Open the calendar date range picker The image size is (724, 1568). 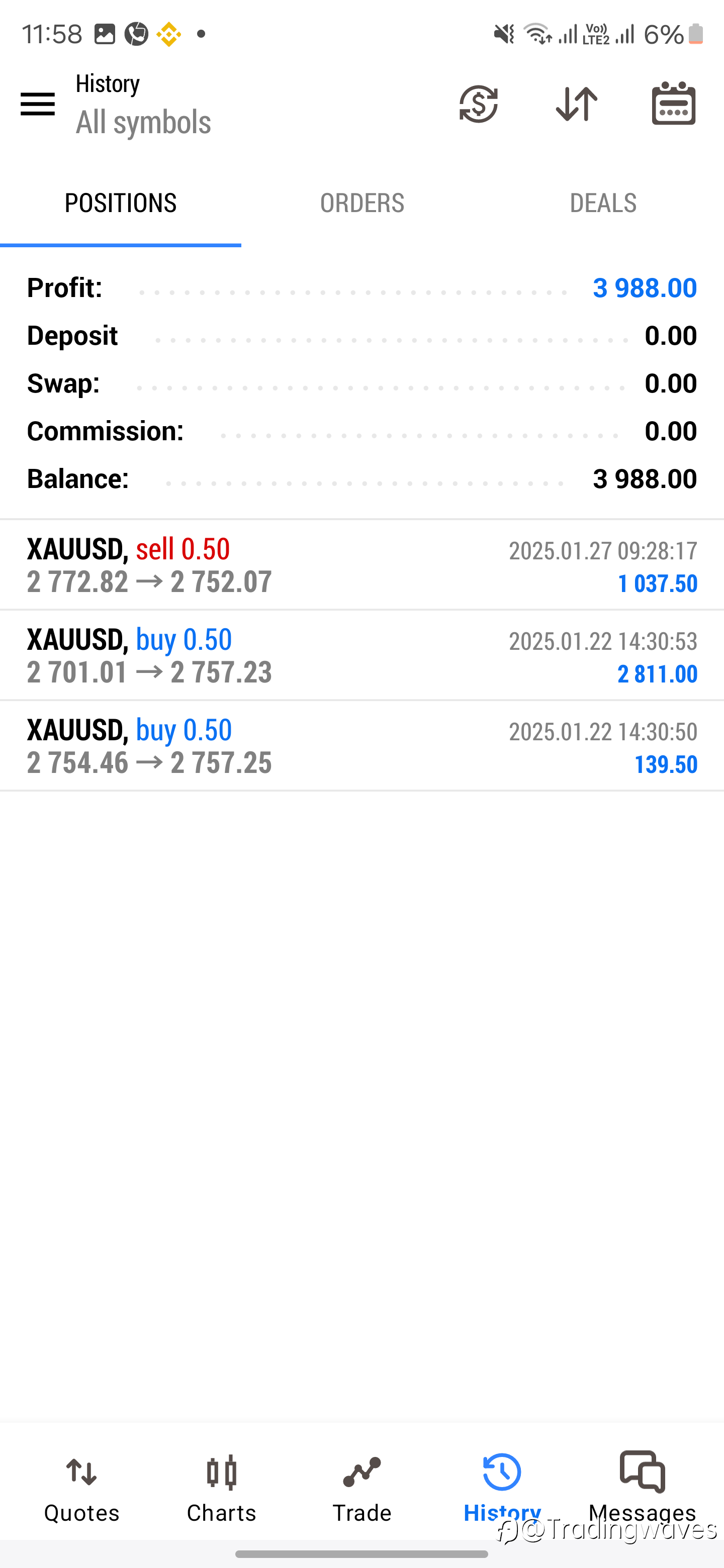673,104
